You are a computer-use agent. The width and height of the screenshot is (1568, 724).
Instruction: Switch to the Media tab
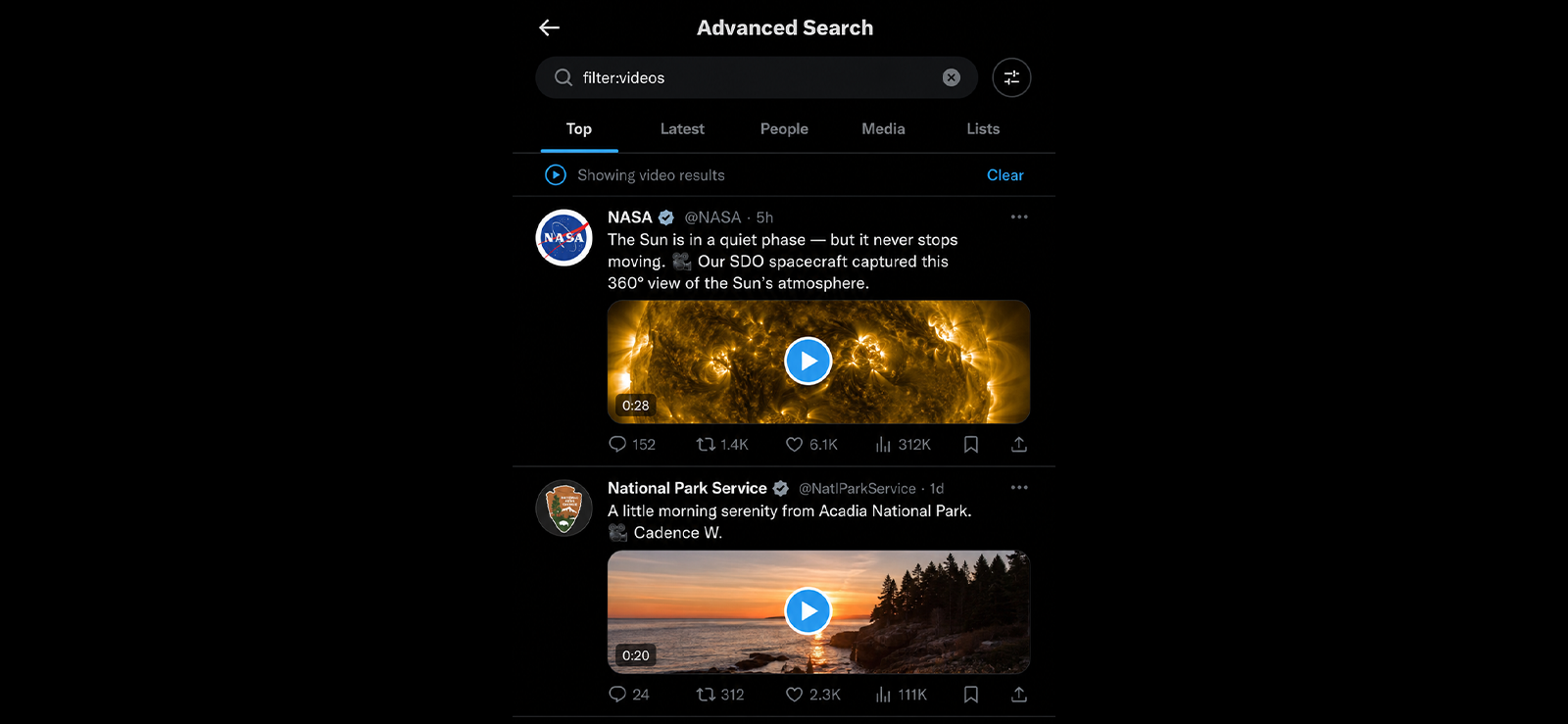(883, 128)
